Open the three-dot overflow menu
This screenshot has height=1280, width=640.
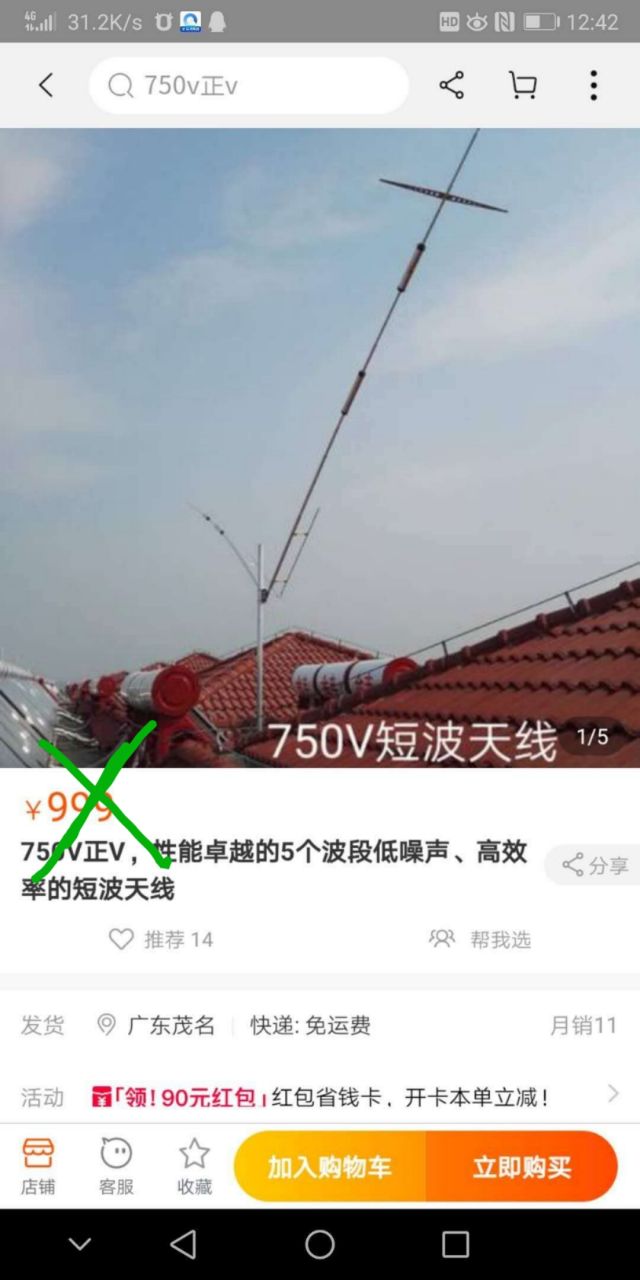[593, 86]
